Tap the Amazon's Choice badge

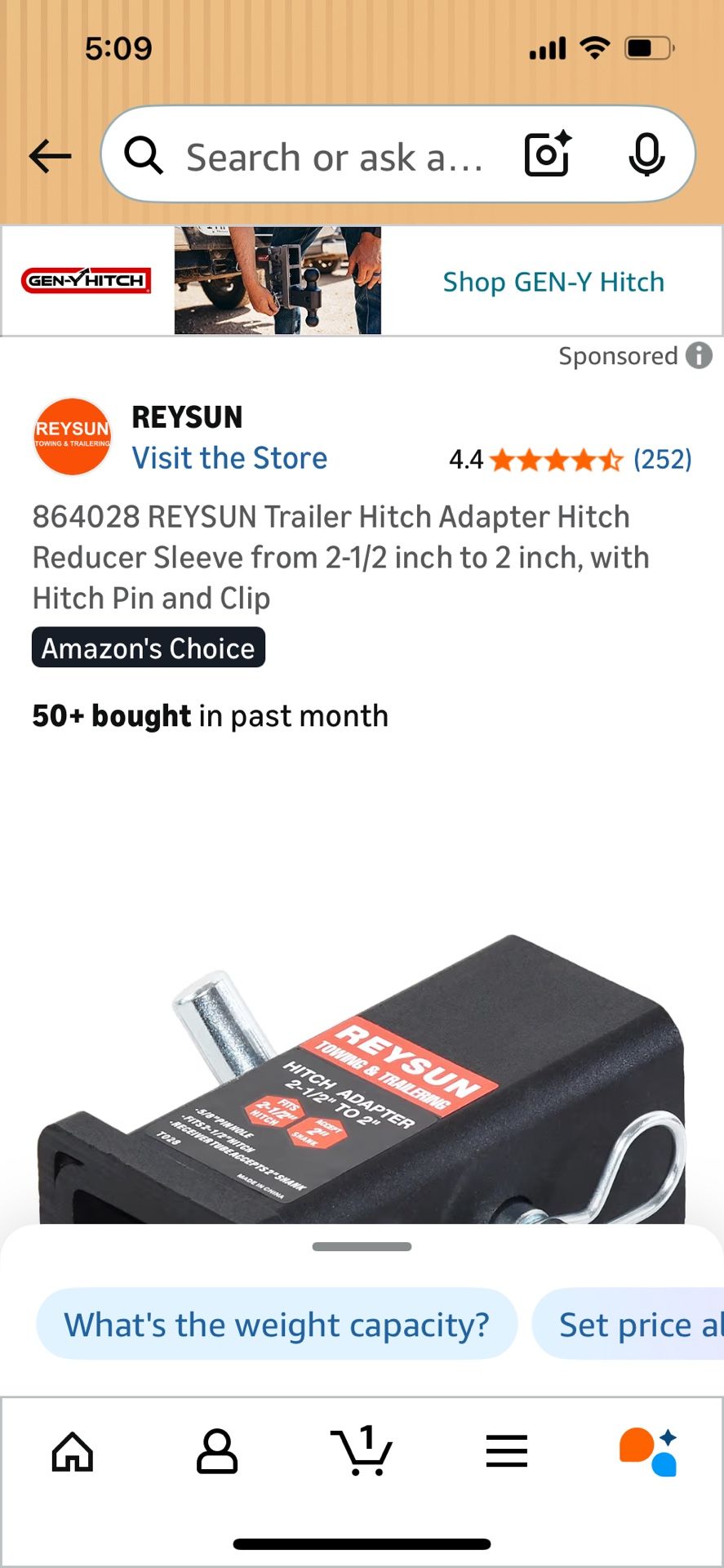pyautogui.click(x=148, y=648)
